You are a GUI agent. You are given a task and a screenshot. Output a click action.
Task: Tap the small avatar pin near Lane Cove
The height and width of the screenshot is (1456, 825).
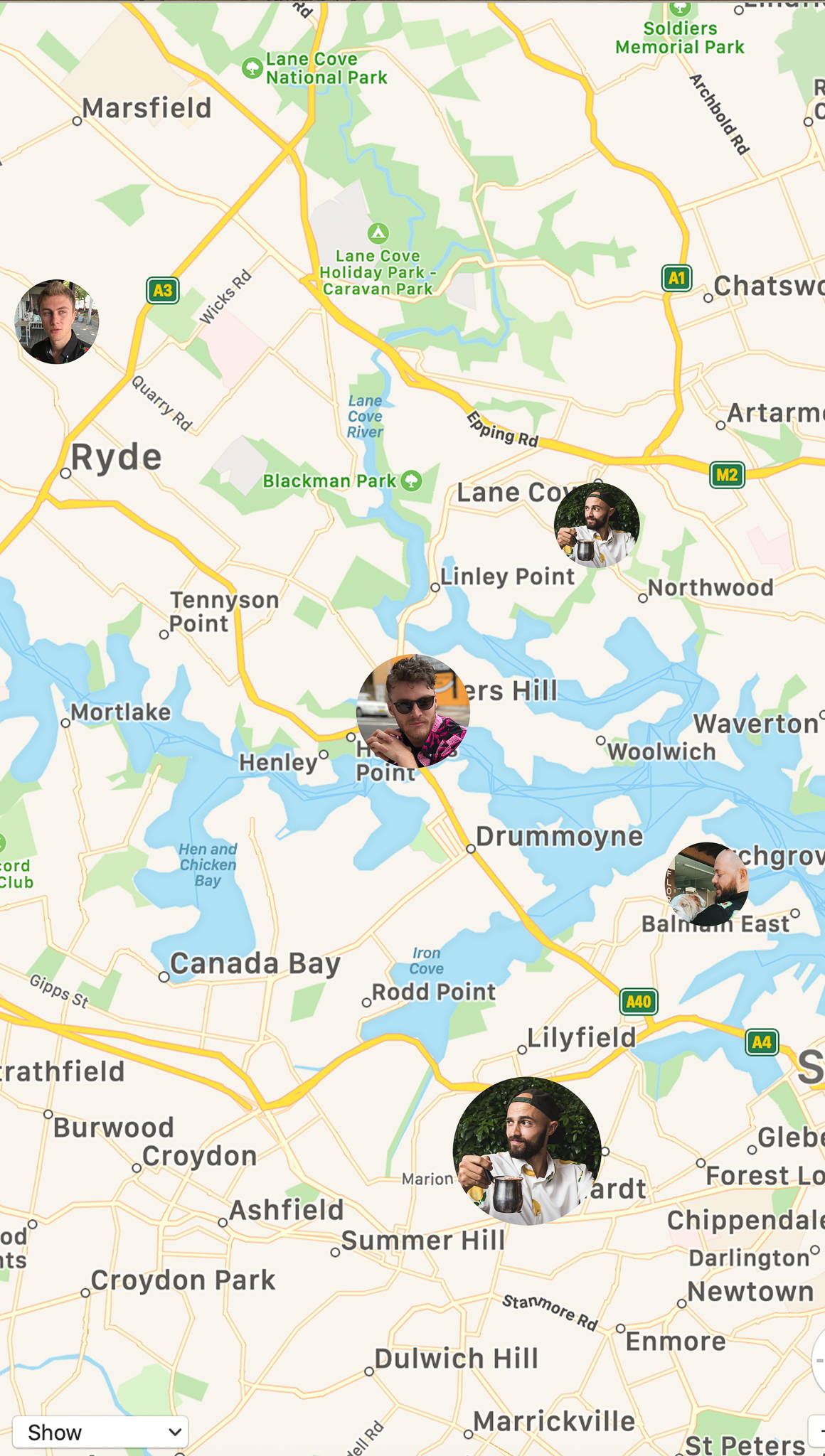pos(597,525)
